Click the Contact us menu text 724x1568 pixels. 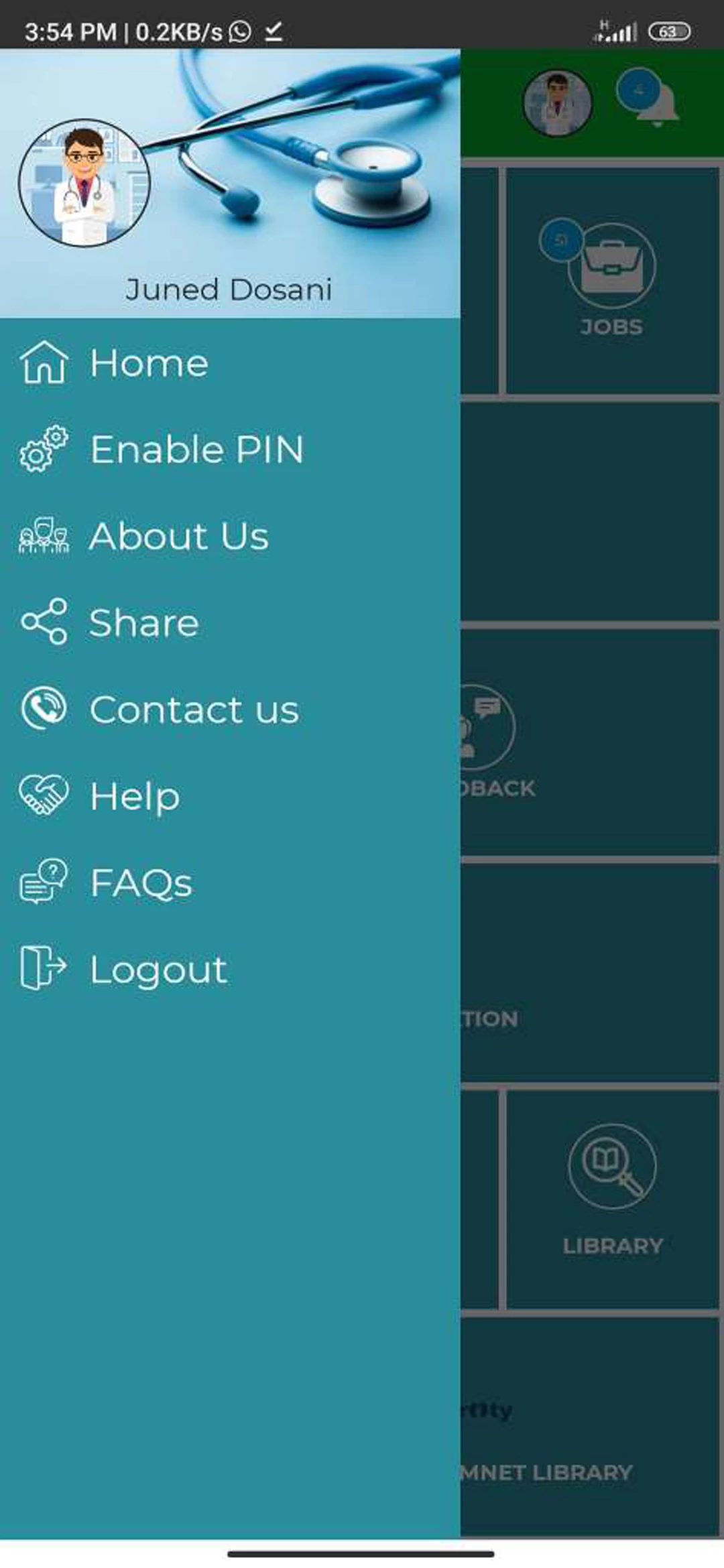pyautogui.click(x=193, y=708)
